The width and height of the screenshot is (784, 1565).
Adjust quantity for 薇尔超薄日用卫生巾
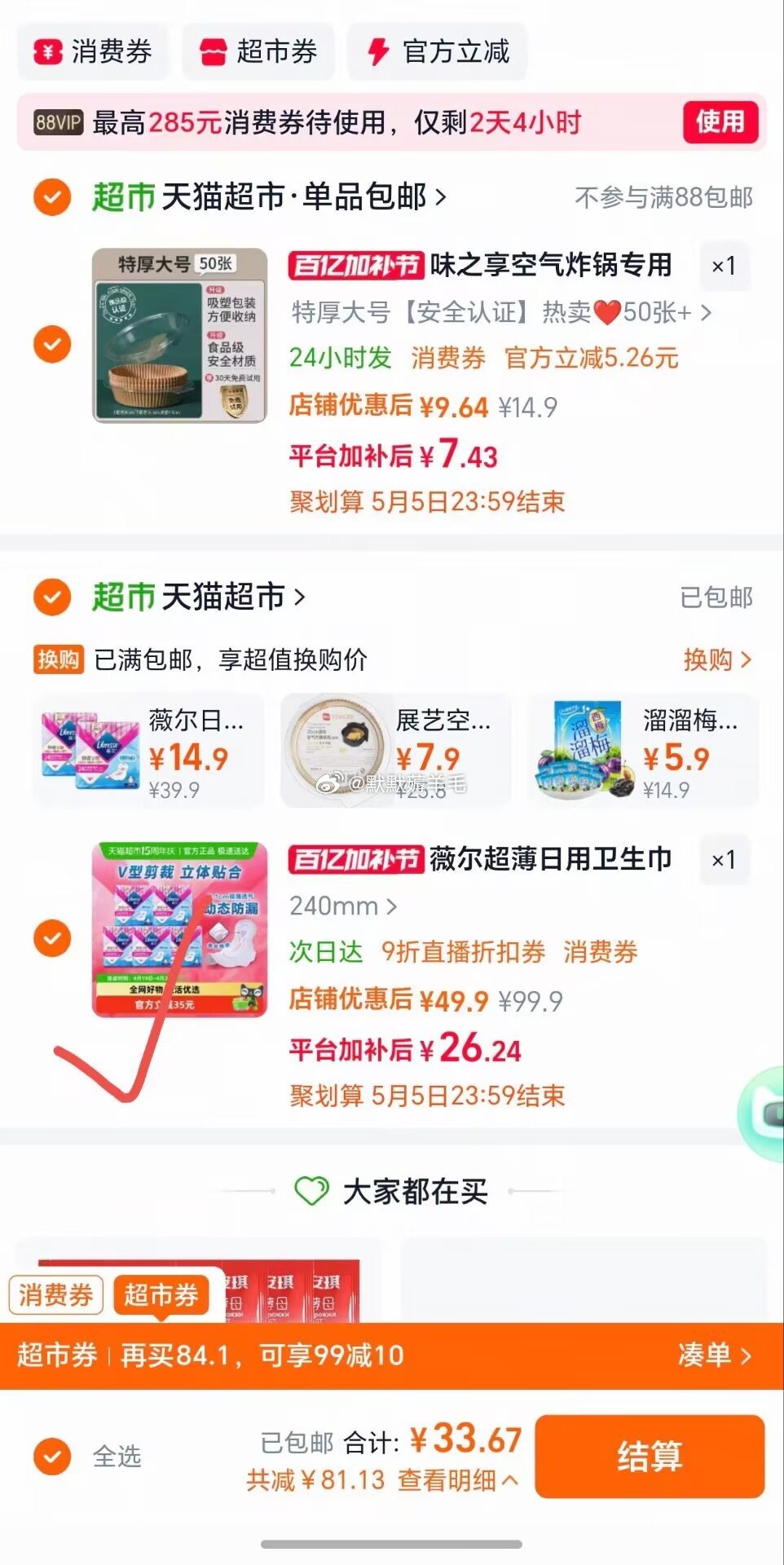724,860
